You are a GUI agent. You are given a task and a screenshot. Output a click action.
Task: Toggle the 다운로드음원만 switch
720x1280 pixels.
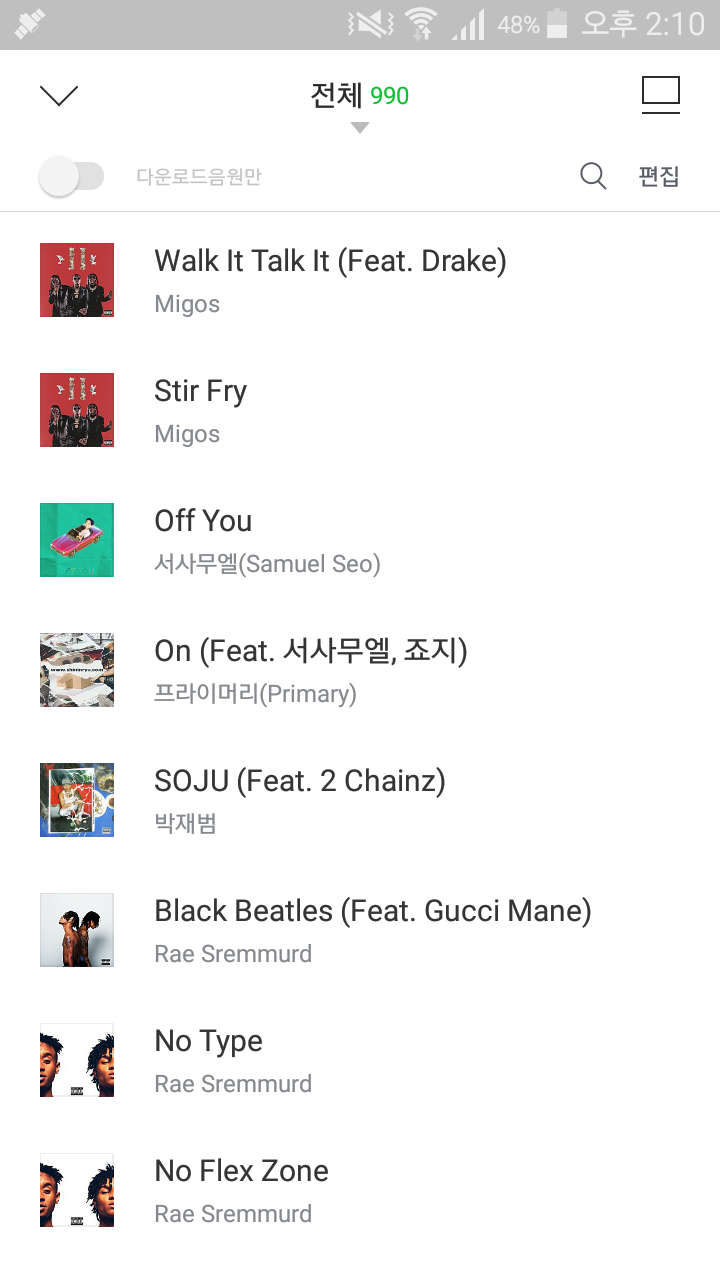(71, 177)
